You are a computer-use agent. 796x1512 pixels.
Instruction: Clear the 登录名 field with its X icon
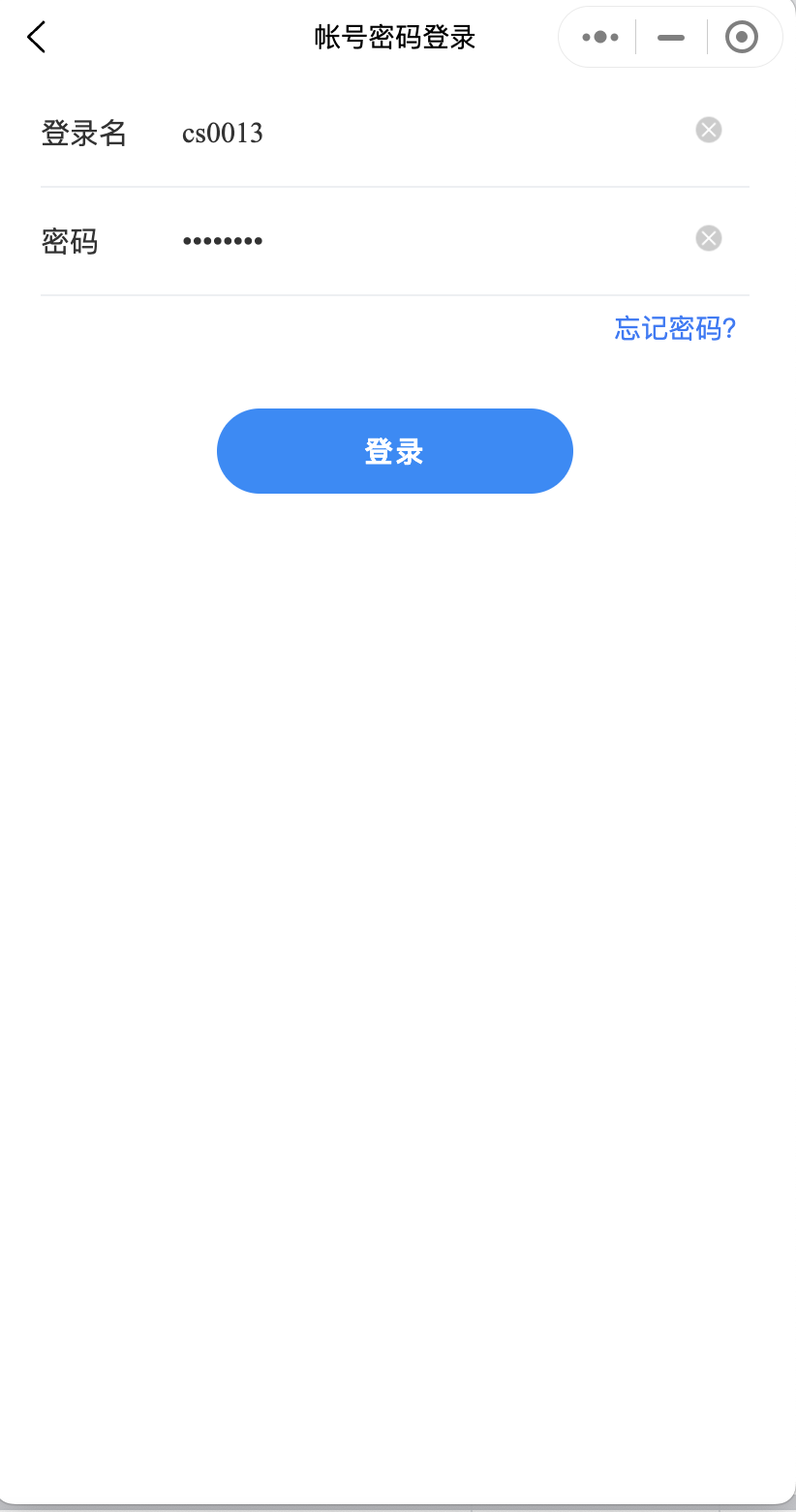(x=709, y=130)
